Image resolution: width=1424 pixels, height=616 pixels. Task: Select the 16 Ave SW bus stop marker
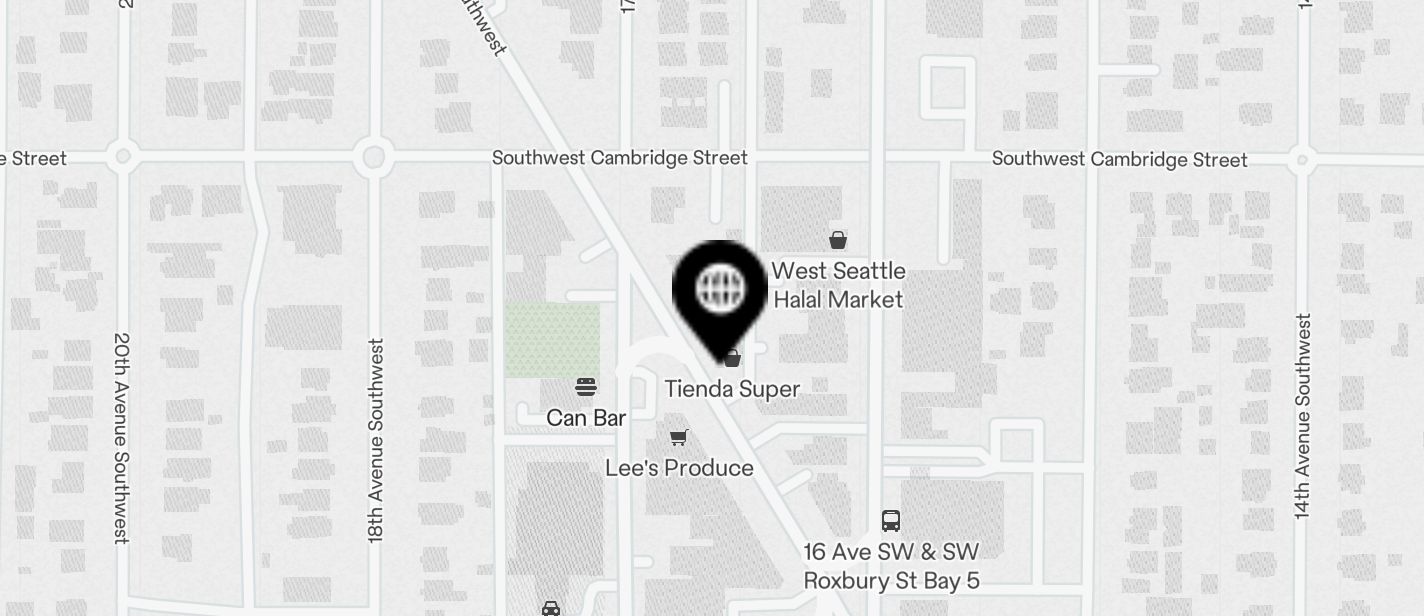(x=891, y=520)
